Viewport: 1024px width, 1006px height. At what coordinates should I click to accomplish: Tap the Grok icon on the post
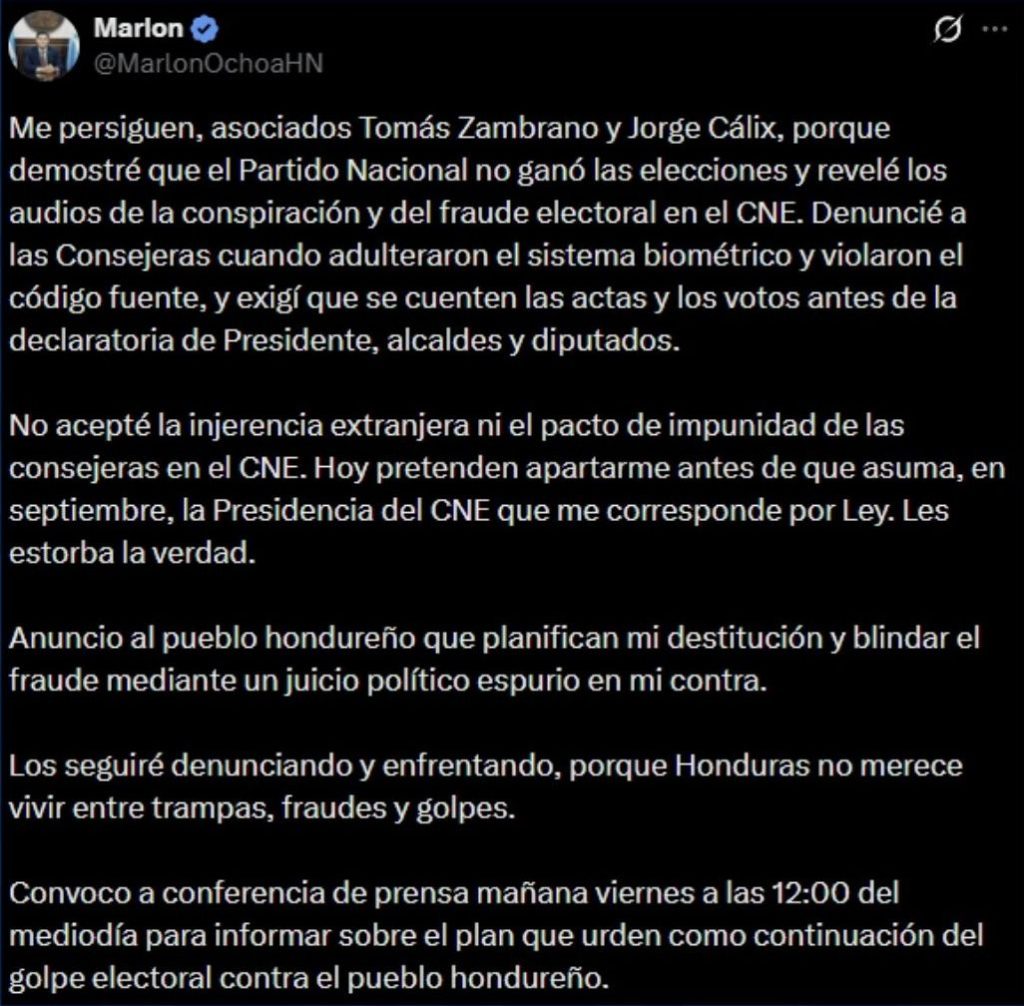click(945, 31)
